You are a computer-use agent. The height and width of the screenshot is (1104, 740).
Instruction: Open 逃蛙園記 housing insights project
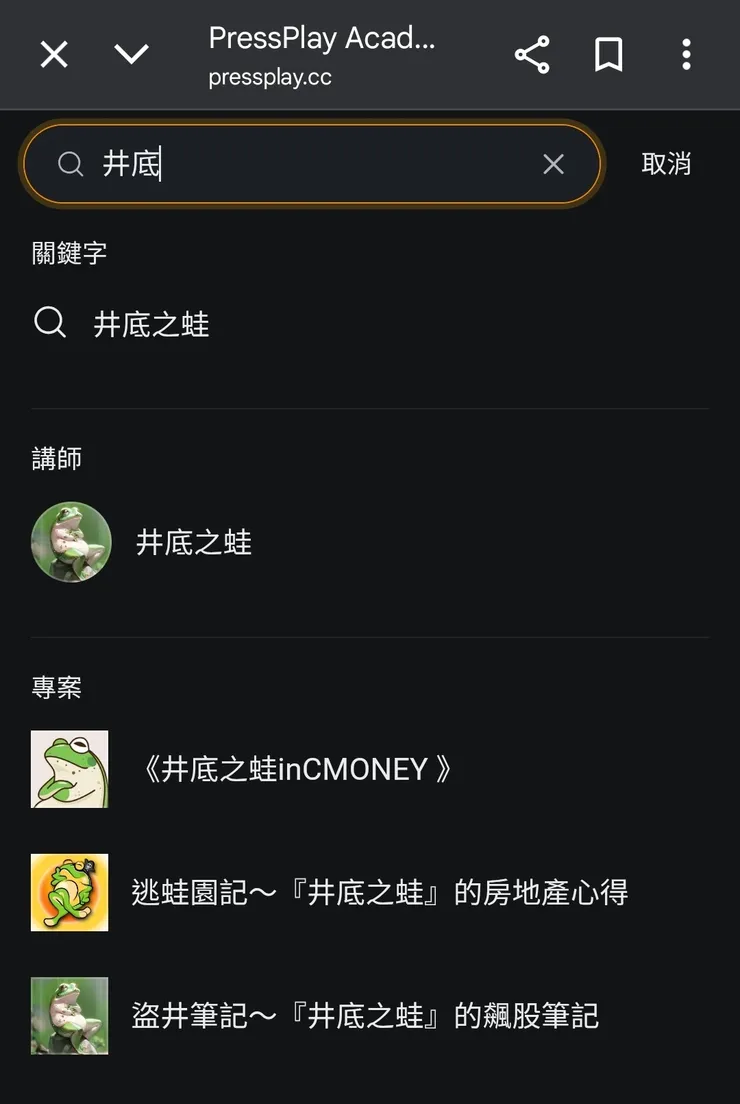pos(380,893)
